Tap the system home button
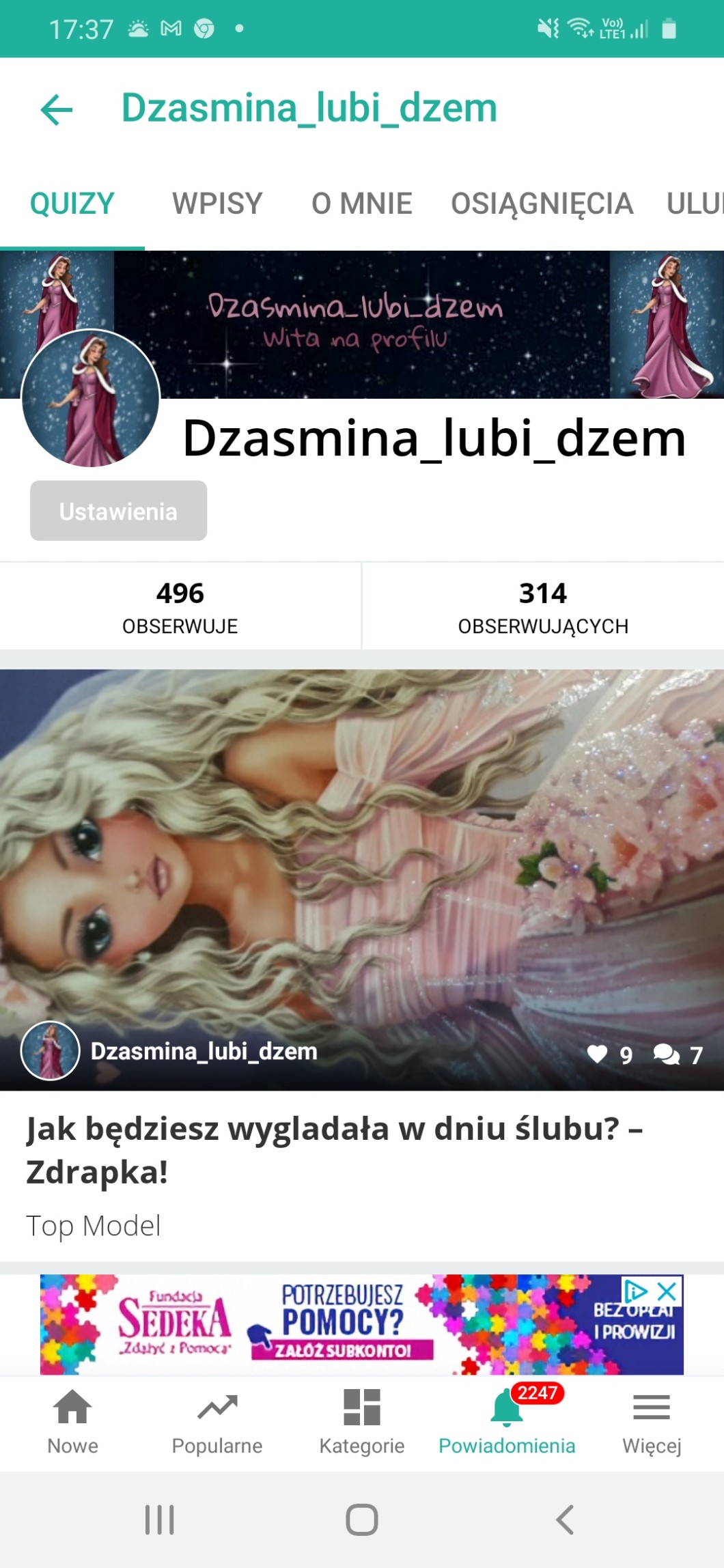This screenshot has height=1568, width=724. (362, 1520)
